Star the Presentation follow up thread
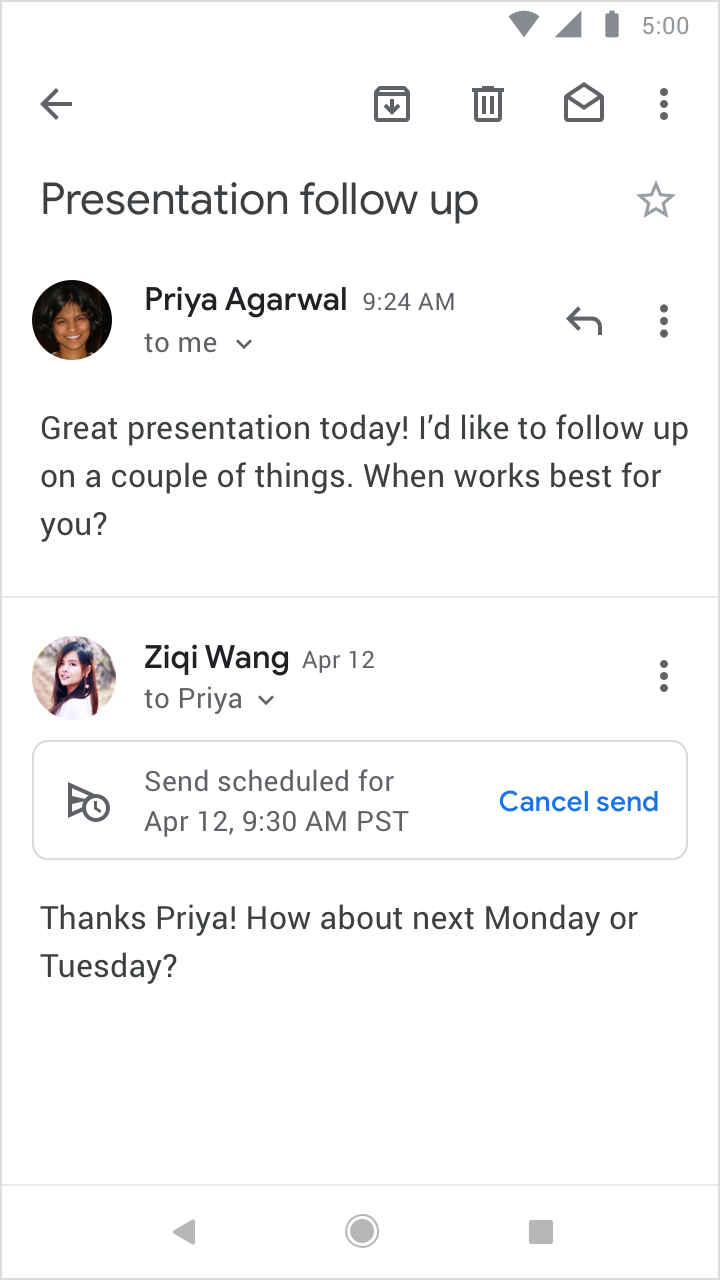This screenshot has width=720, height=1280. pos(656,201)
